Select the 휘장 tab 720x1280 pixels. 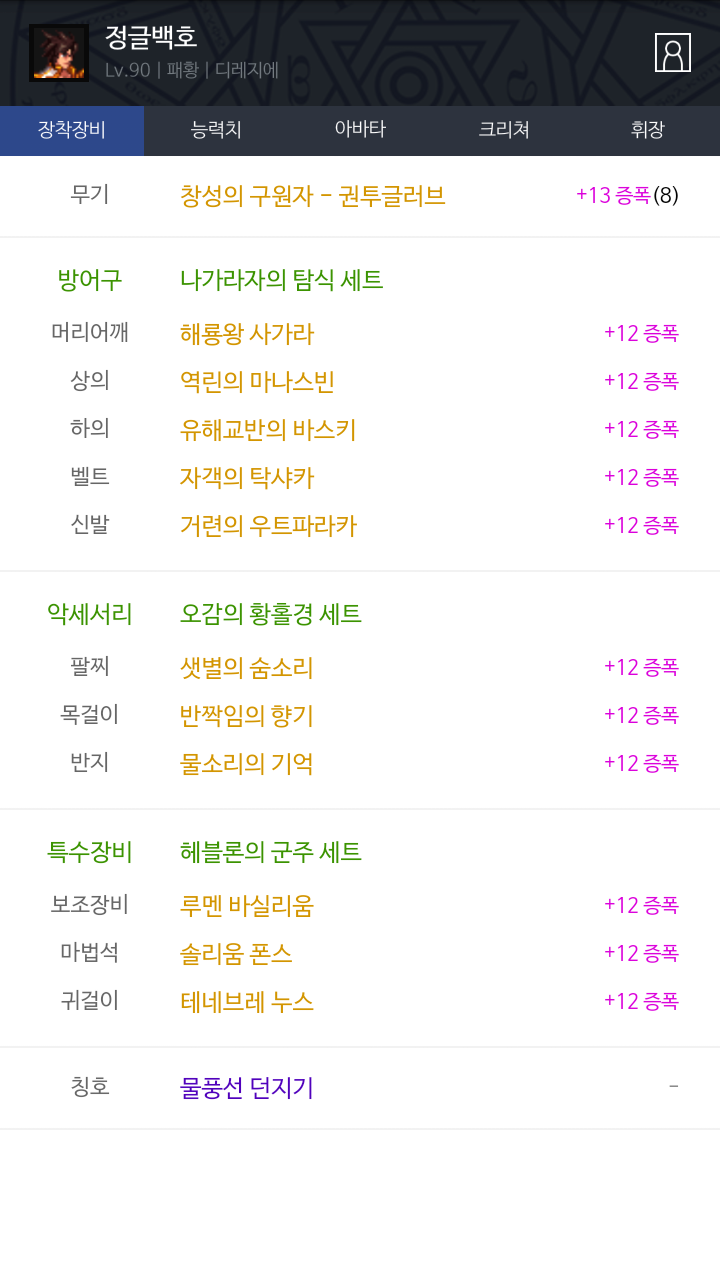[x=648, y=130]
